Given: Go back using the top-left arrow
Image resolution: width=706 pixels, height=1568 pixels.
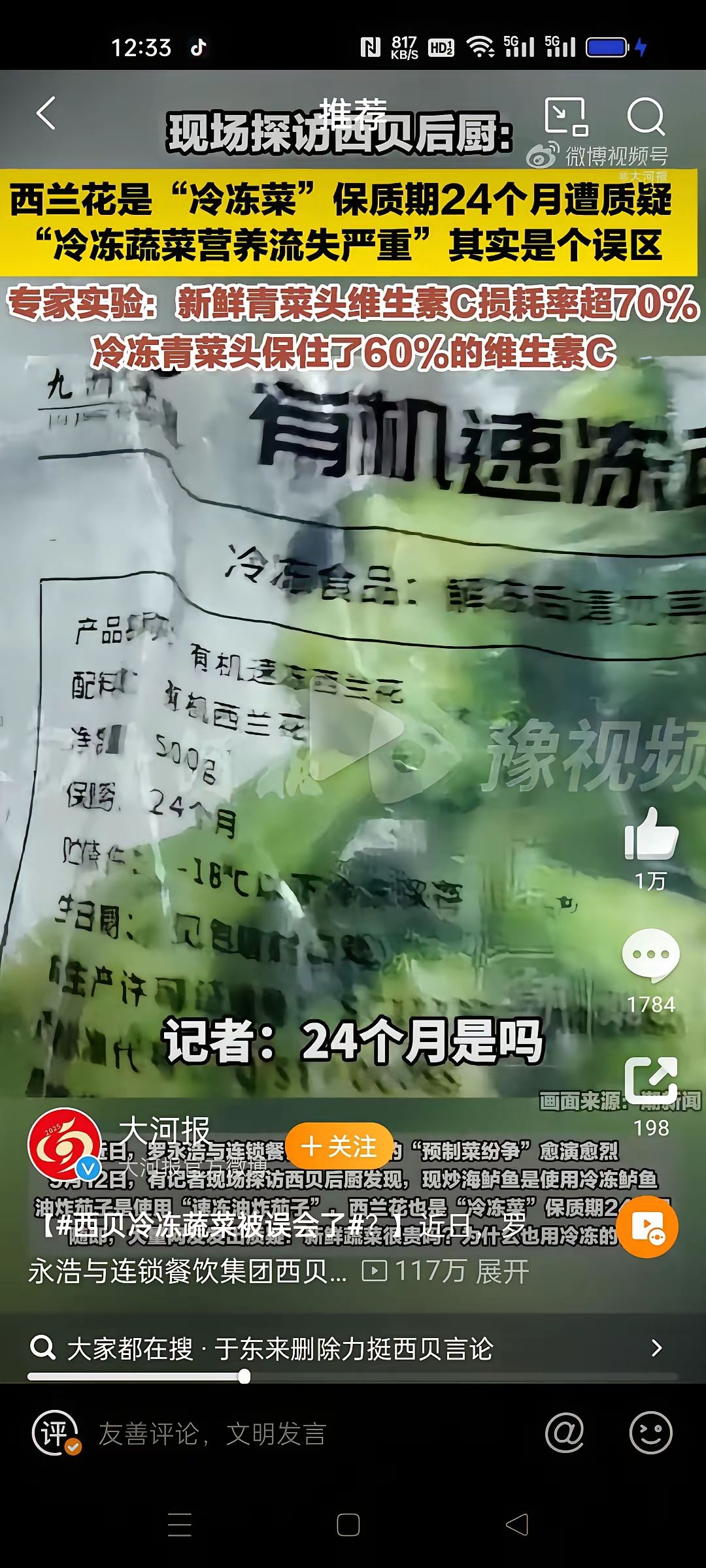Looking at the screenshot, I should coord(46,114).
